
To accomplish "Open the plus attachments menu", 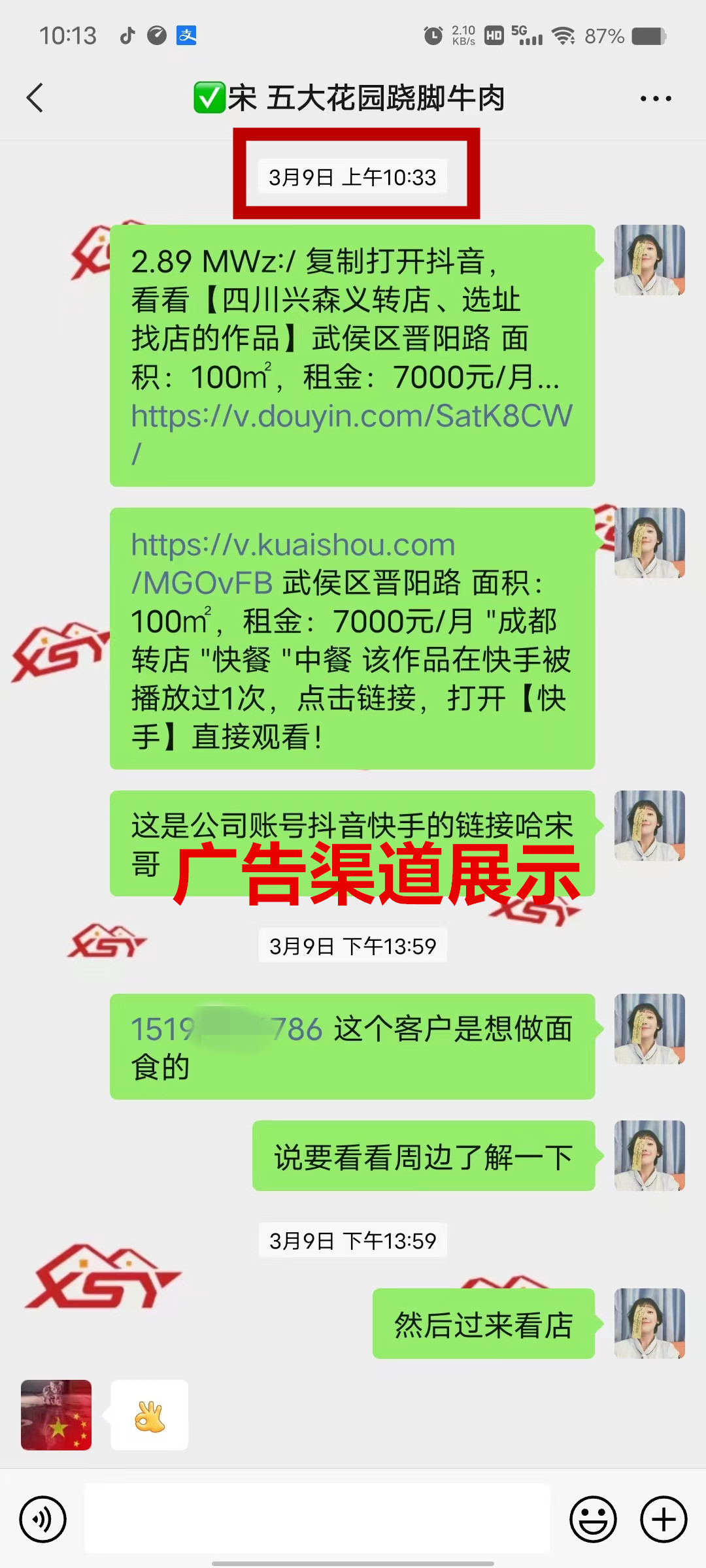I will [x=664, y=1519].
